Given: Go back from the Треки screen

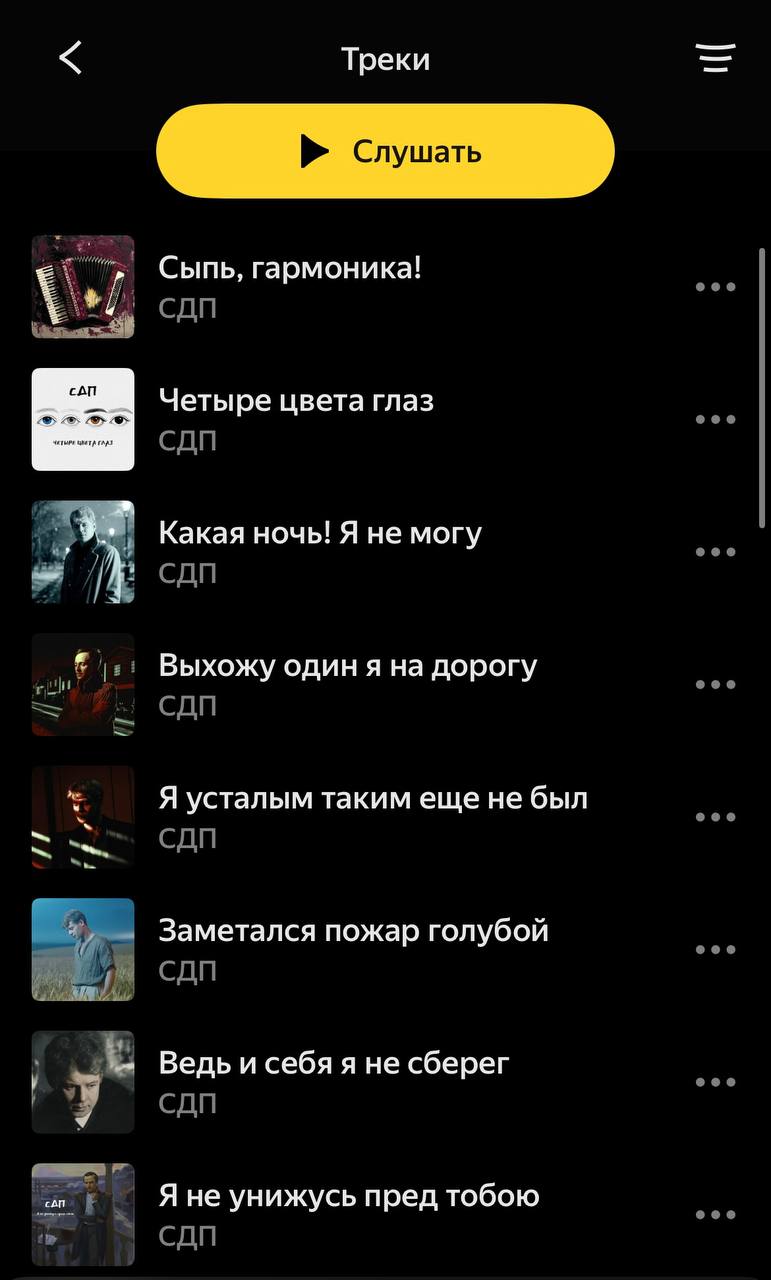Looking at the screenshot, I should [x=71, y=59].
